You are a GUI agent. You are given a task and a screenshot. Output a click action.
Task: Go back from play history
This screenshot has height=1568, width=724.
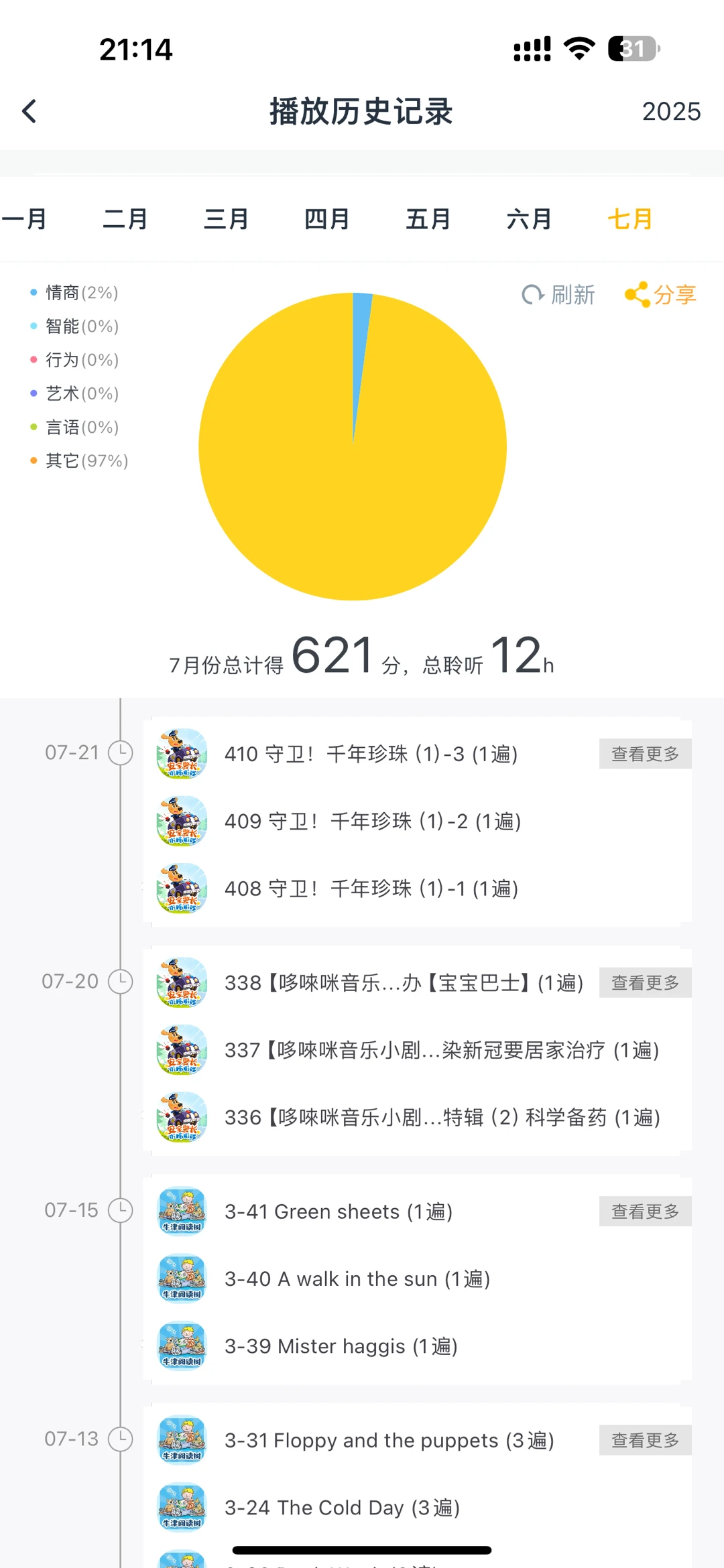tap(29, 111)
